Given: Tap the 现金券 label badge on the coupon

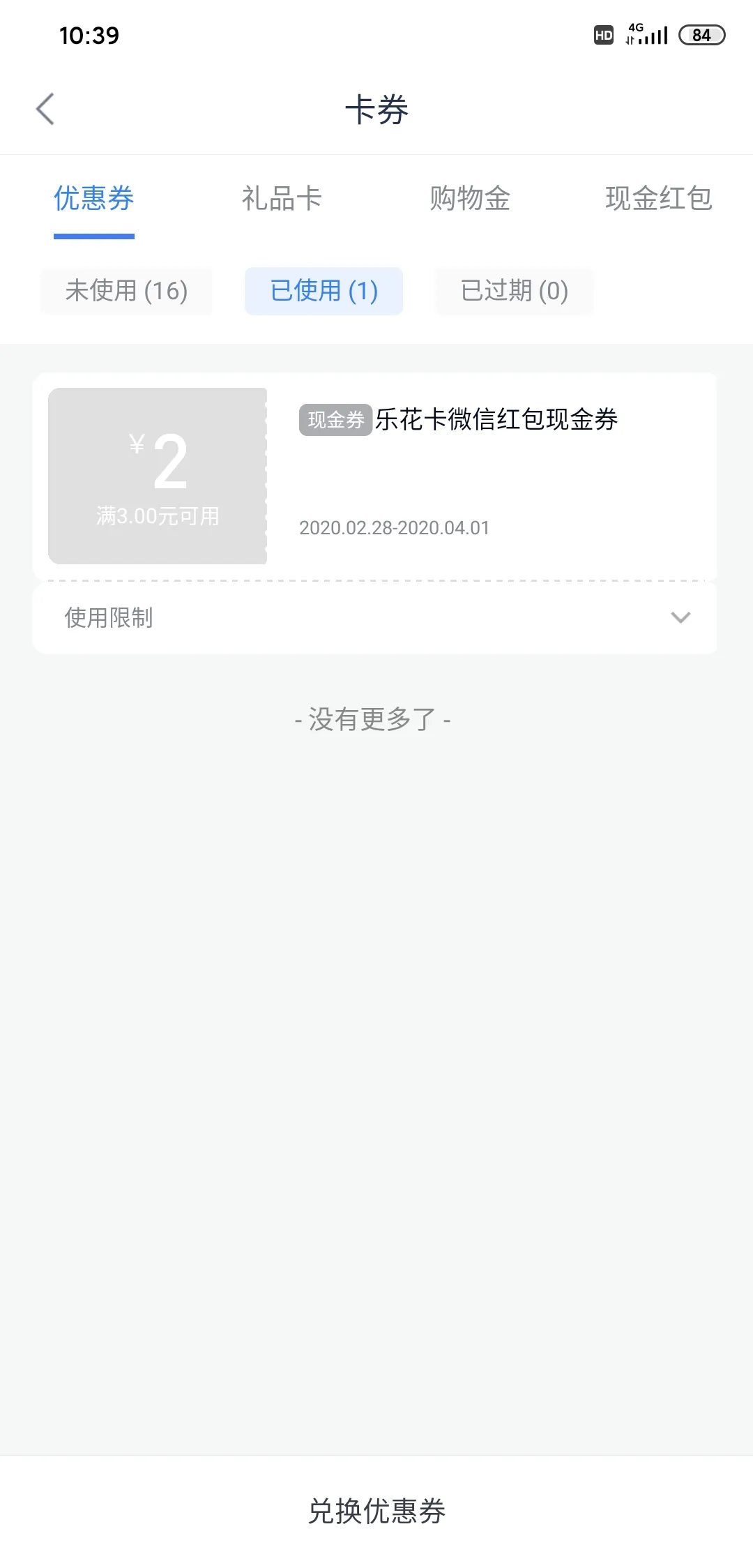Looking at the screenshot, I should click(336, 419).
